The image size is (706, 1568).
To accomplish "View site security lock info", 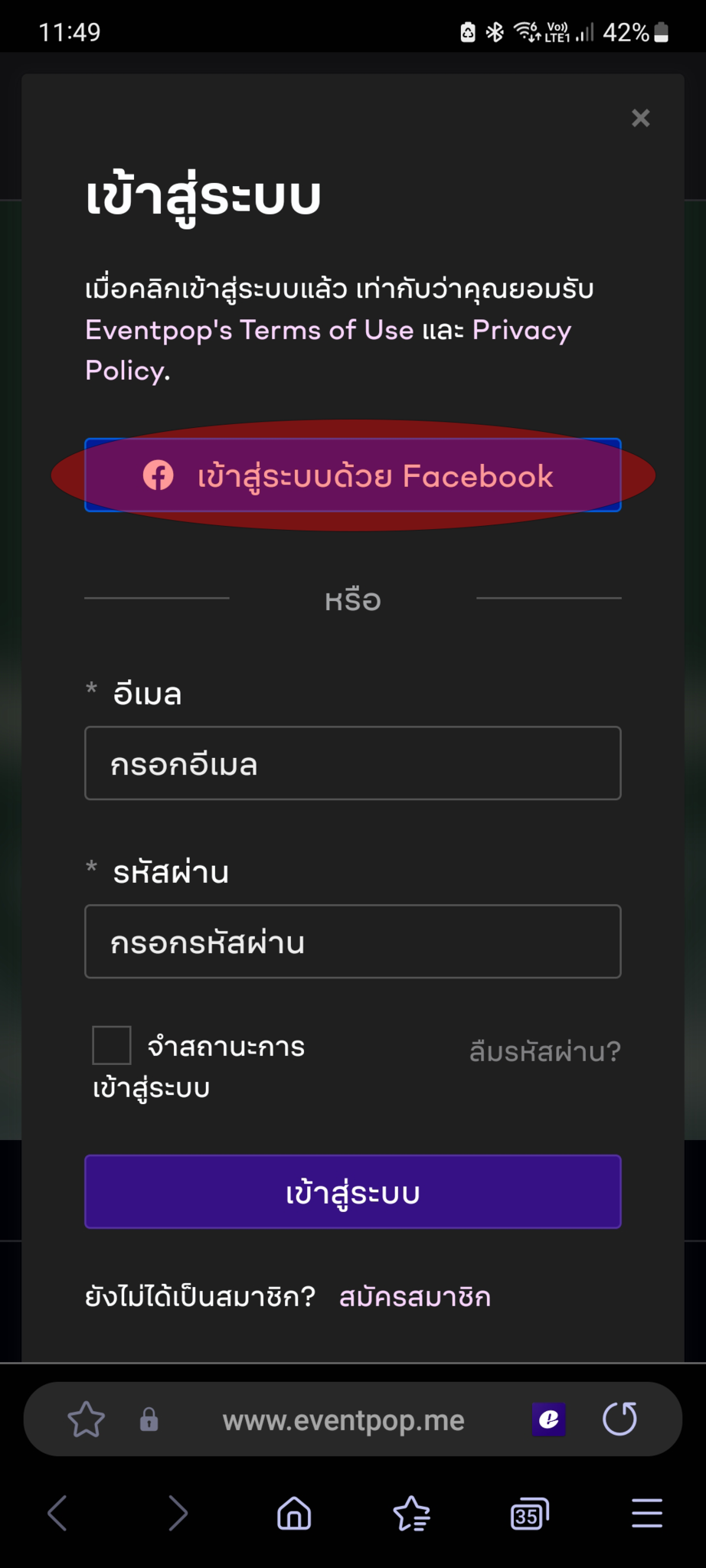I will (x=149, y=1419).
